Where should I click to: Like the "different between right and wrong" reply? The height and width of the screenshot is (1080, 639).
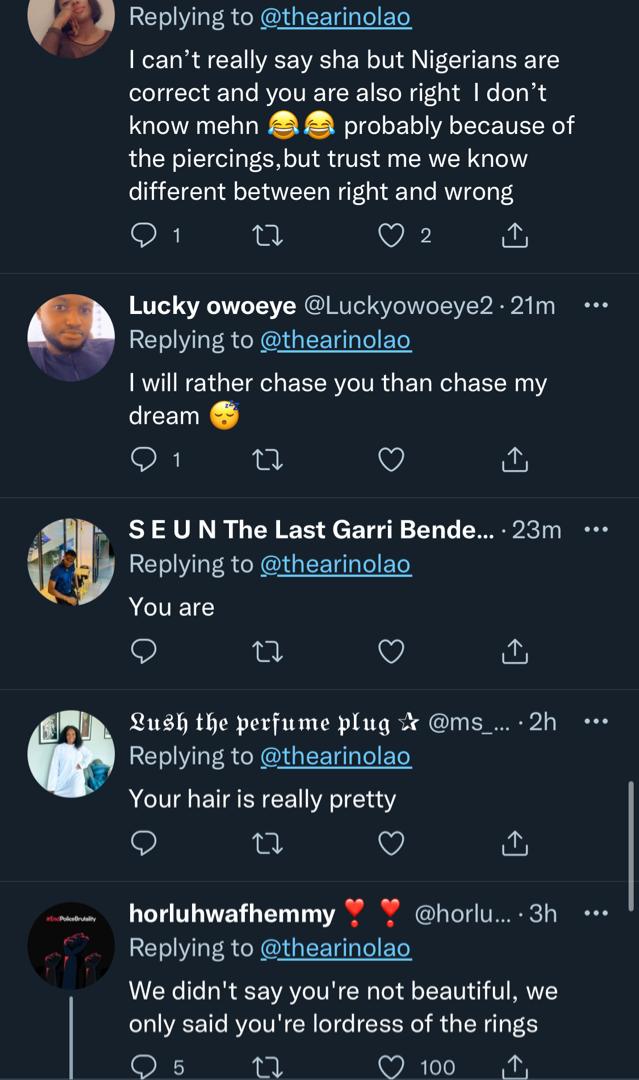pos(393,236)
